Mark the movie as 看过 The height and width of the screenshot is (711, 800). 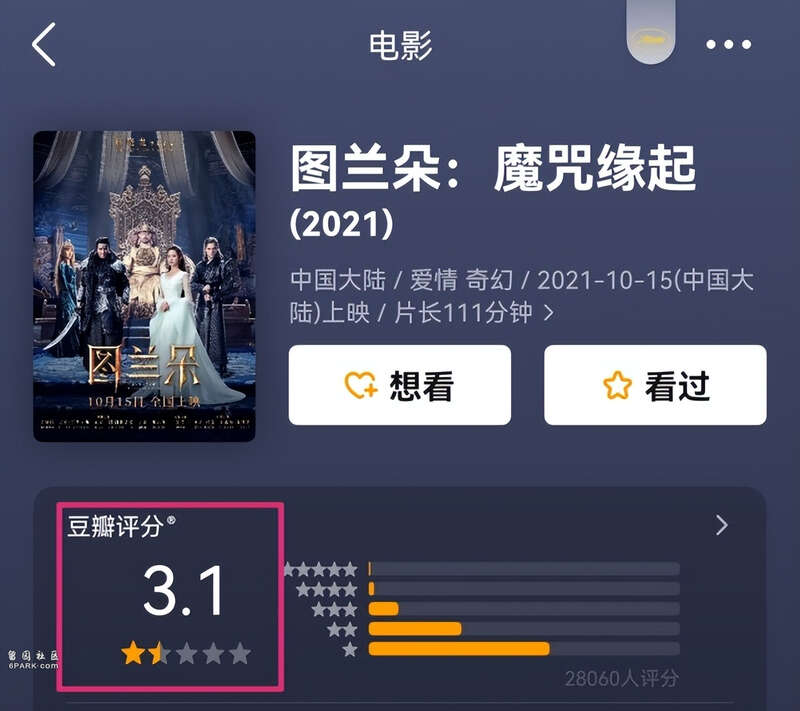tap(655, 386)
